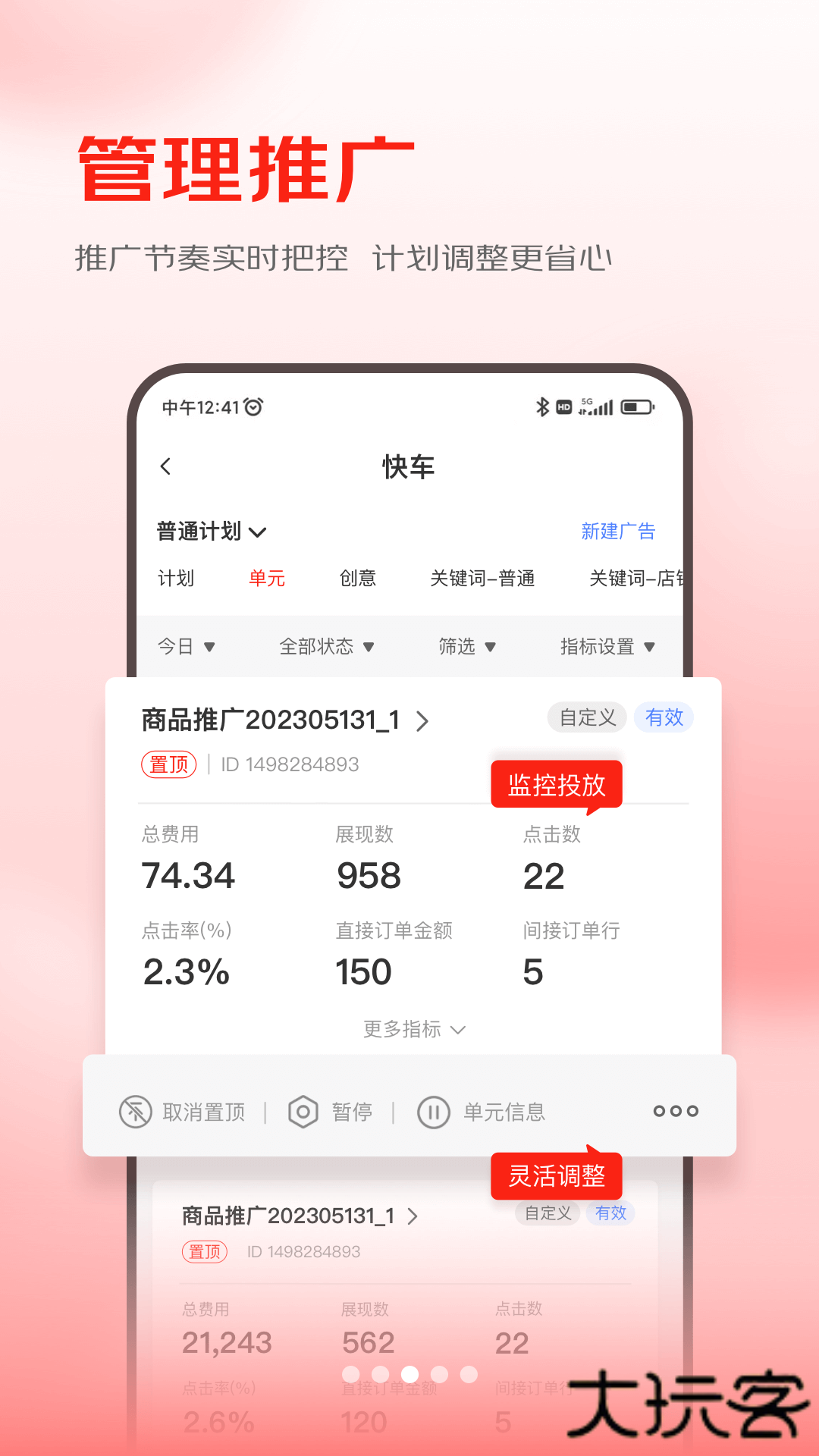Tap the 新建广告 link
This screenshot has height=1456, width=819.
click(x=620, y=531)
